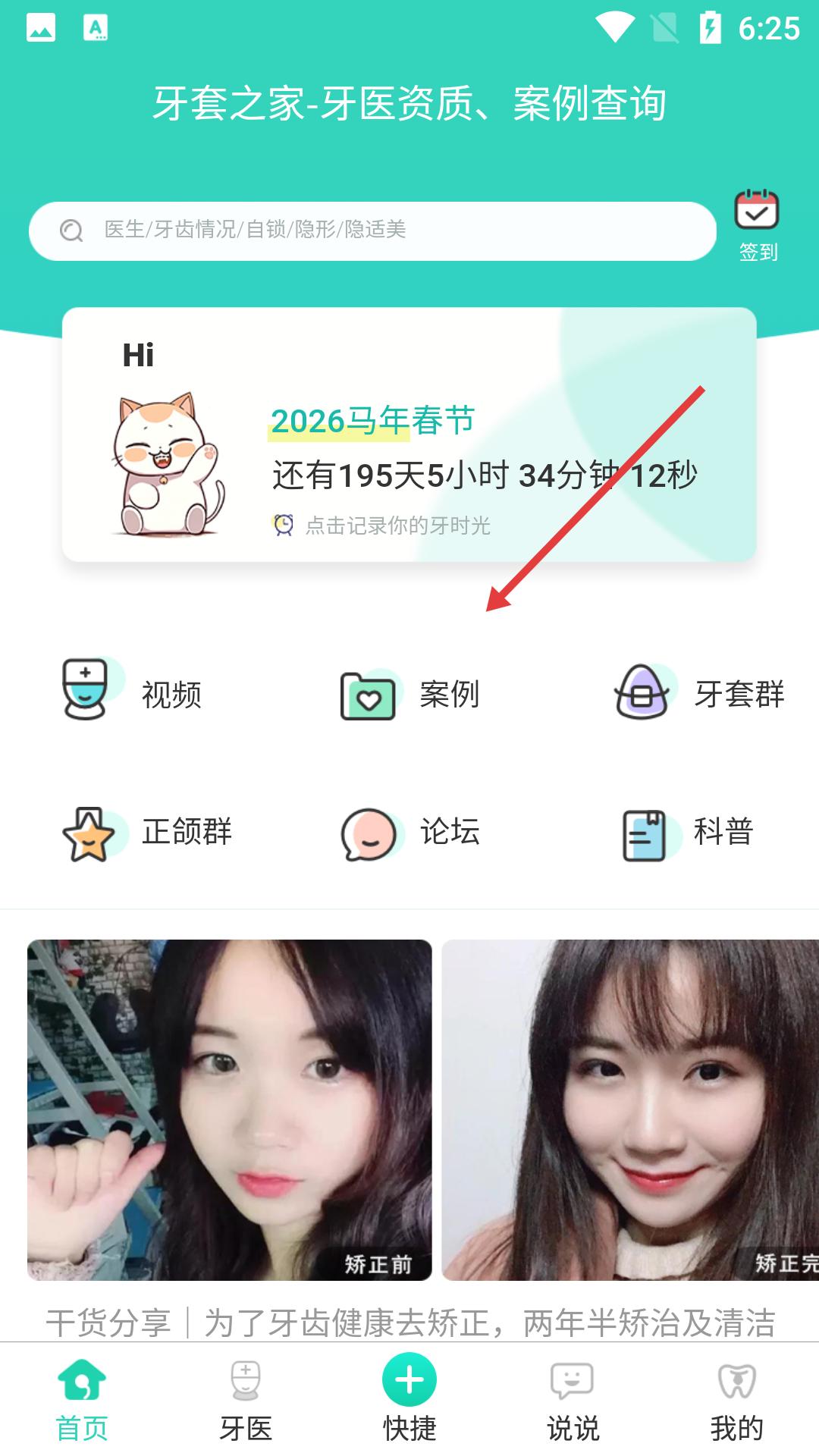Image resolution: width=819 pixels, height=1456 pixels.
Task: Open the 2026马年春节 countdown card
Action: (409, 435)
